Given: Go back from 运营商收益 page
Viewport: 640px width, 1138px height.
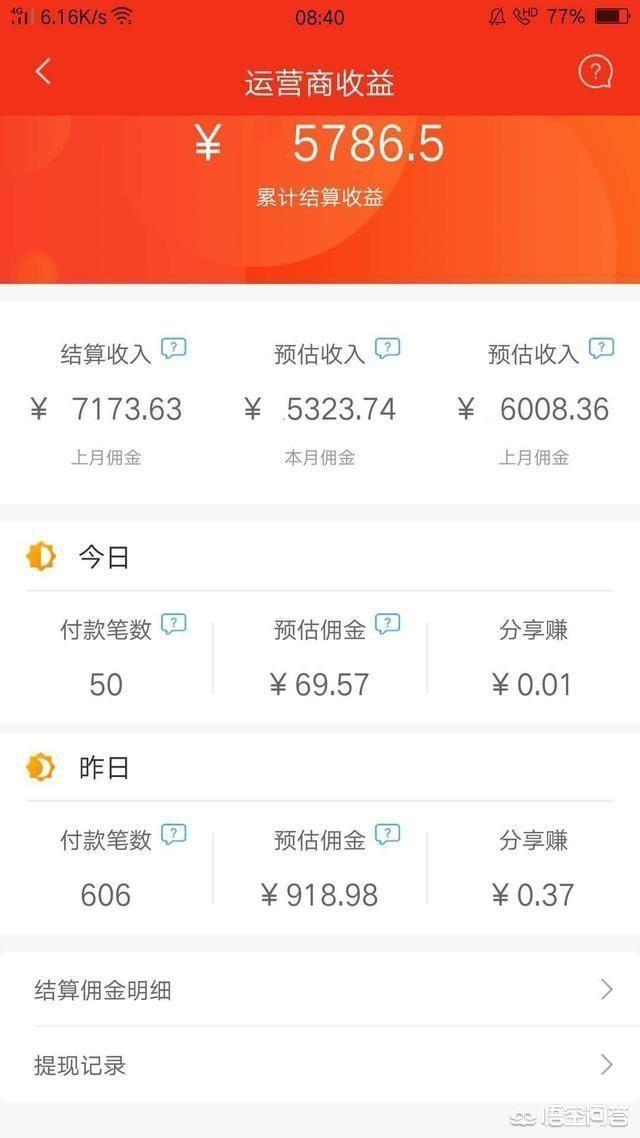Looking at the screenshot, I should pos(43,72).
